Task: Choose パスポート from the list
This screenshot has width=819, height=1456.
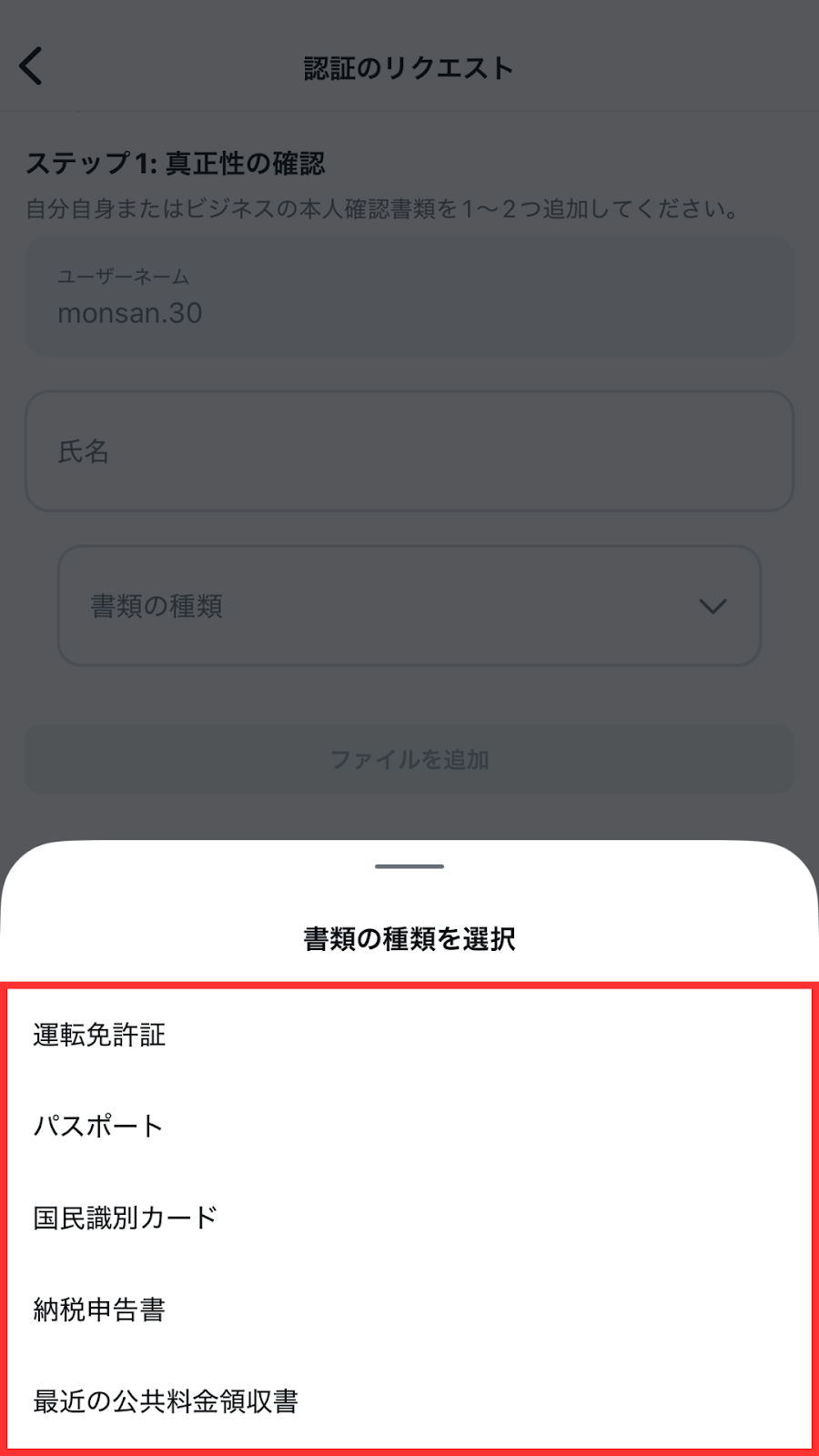Action: (409, 1126)
